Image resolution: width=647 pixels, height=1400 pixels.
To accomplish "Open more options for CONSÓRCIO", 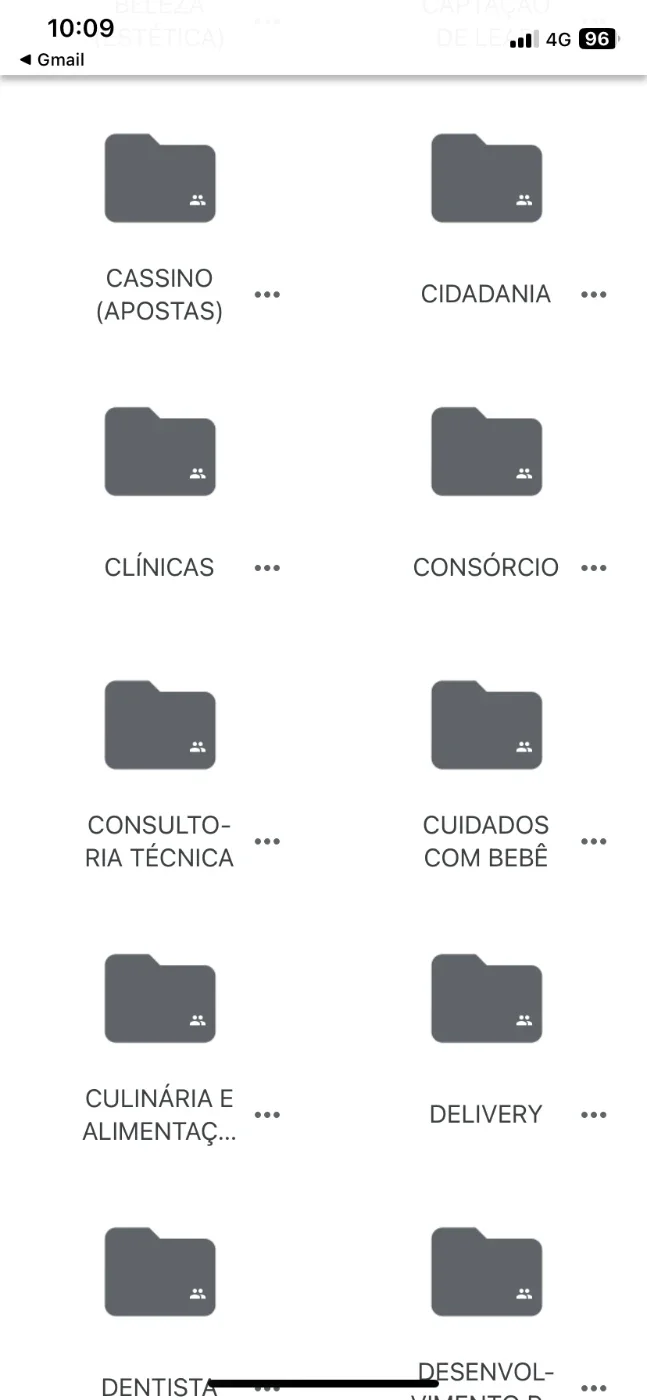I will click(593, 567).
